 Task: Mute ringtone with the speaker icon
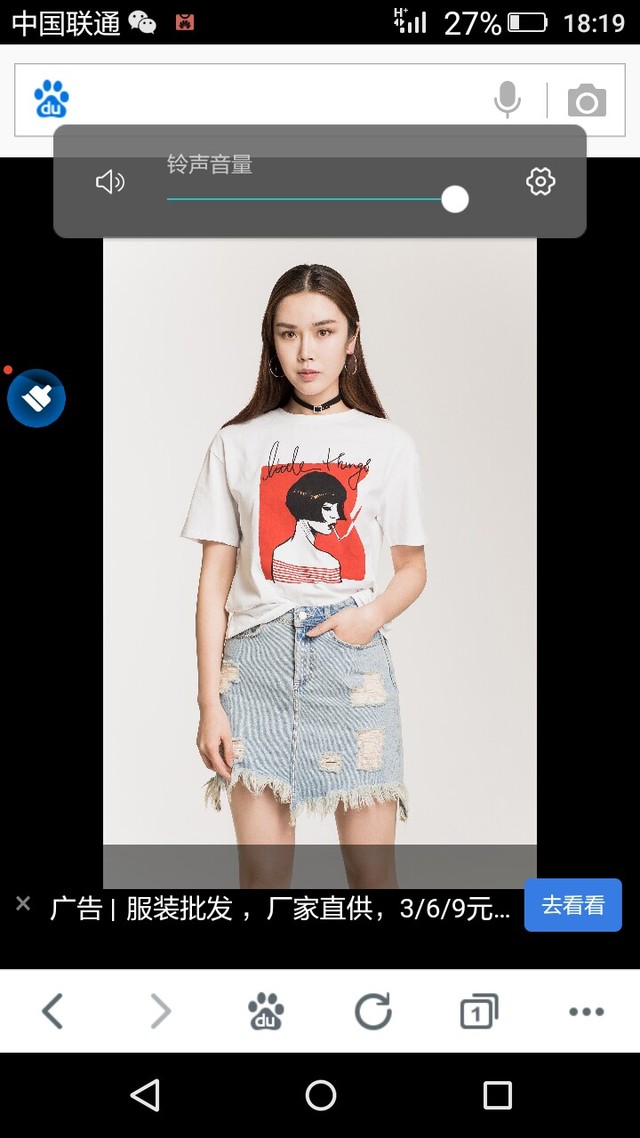point(110,182)
